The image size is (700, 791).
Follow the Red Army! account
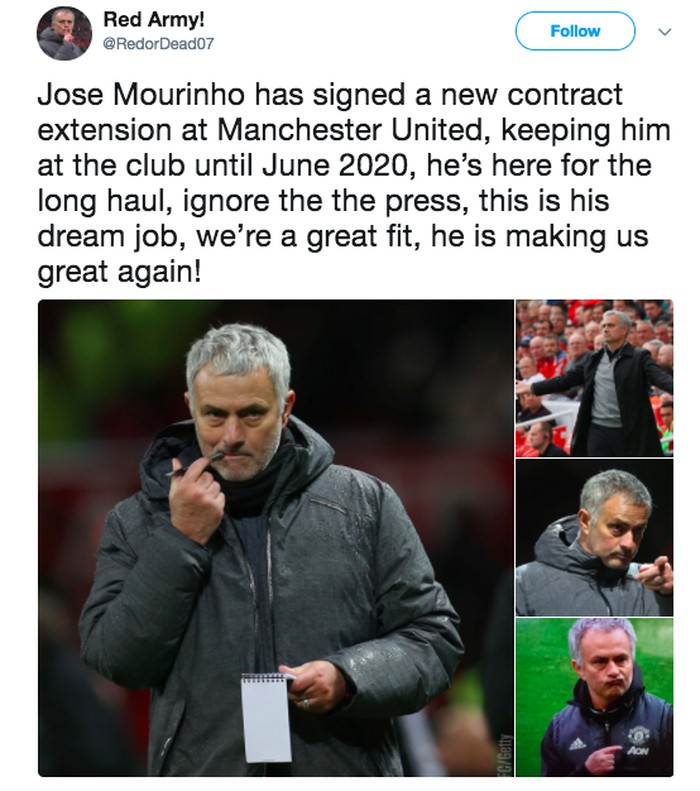[x=575, y=31]
